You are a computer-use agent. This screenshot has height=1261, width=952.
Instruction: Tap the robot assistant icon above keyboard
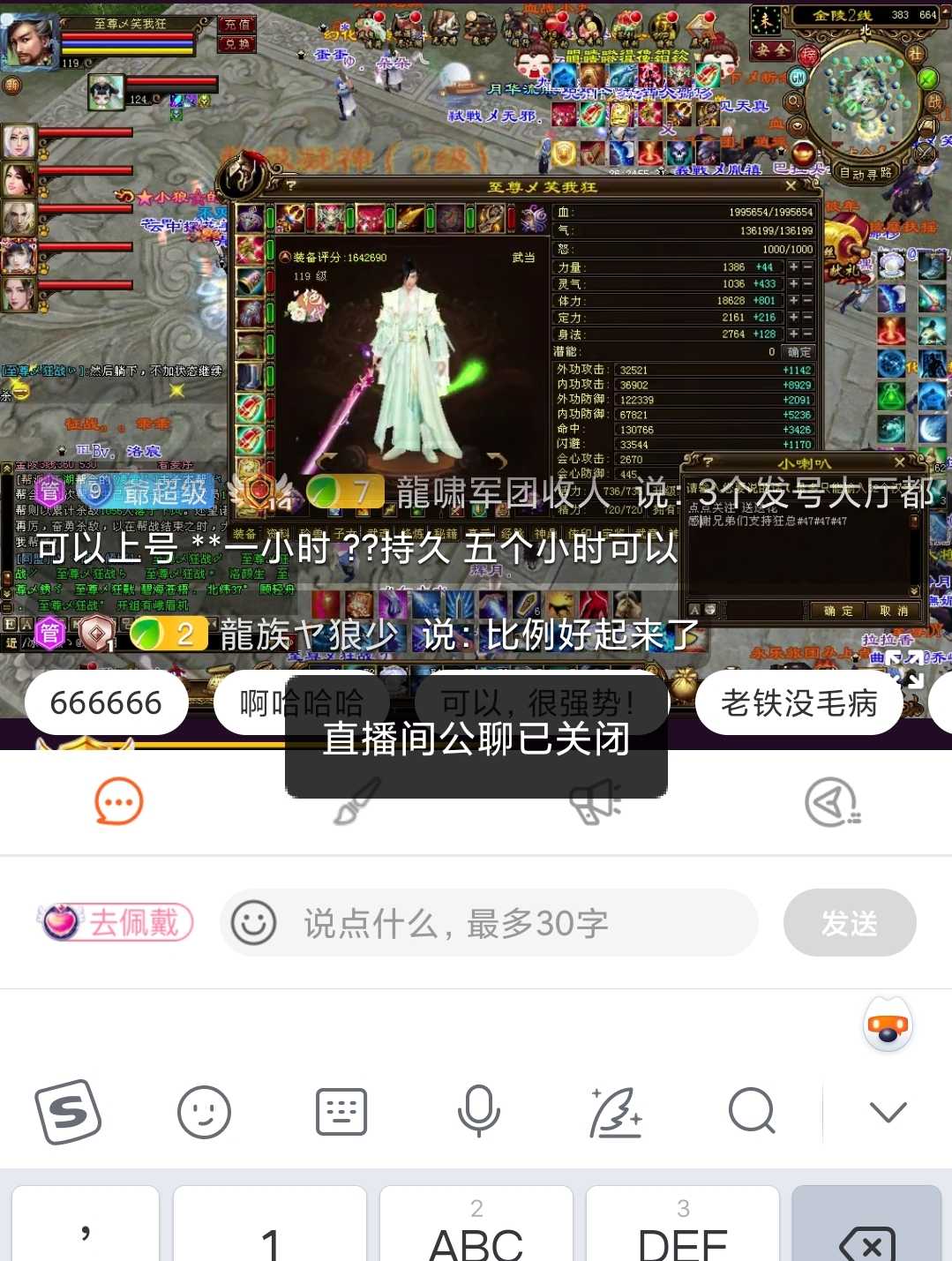[888, 1025]
